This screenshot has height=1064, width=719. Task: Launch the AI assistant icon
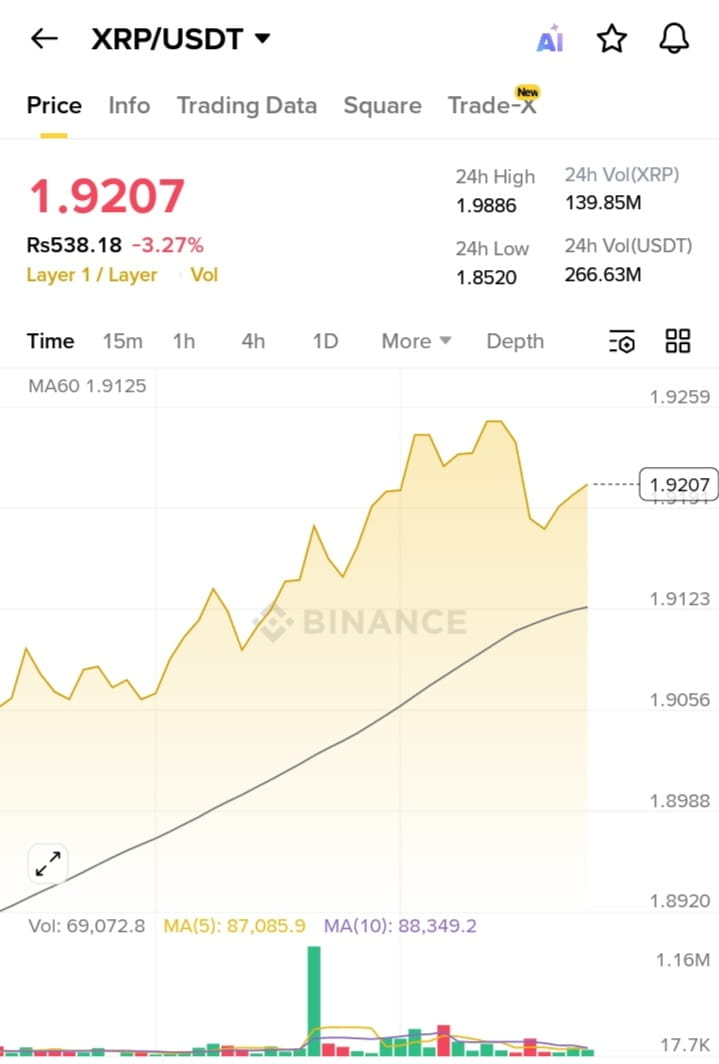[x=550, y=40]
